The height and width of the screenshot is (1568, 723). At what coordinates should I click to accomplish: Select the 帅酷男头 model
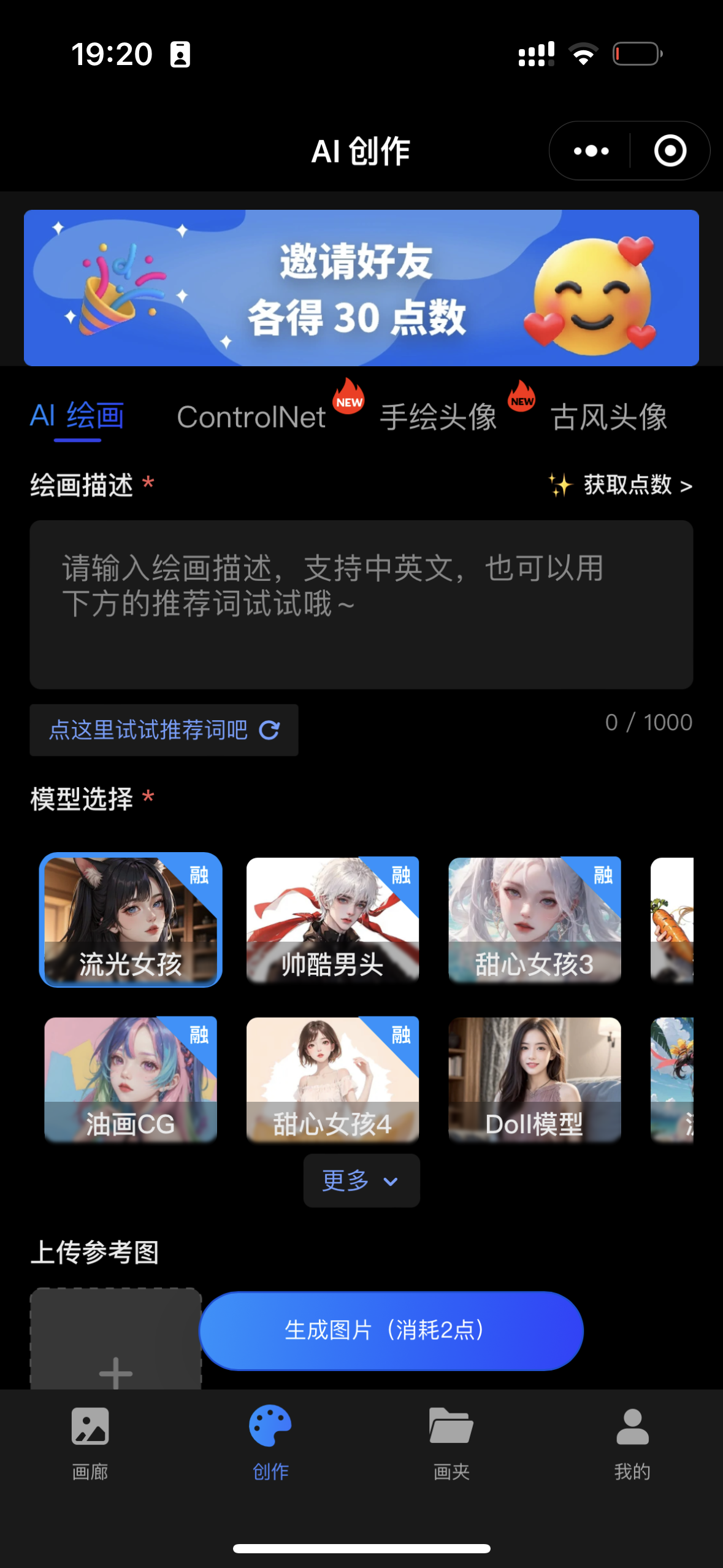tap(332, 920)
